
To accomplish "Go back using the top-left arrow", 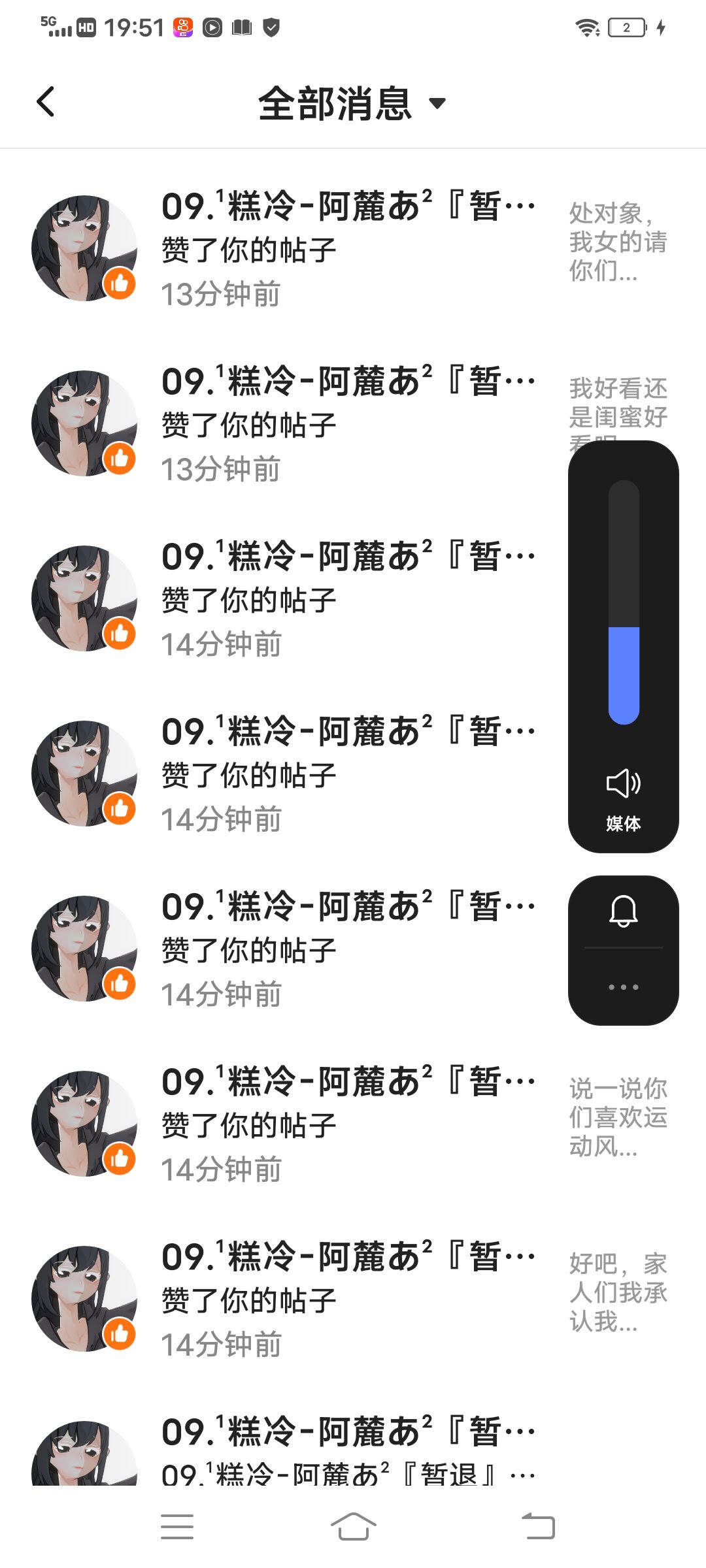I will click(x=46, y=102).
